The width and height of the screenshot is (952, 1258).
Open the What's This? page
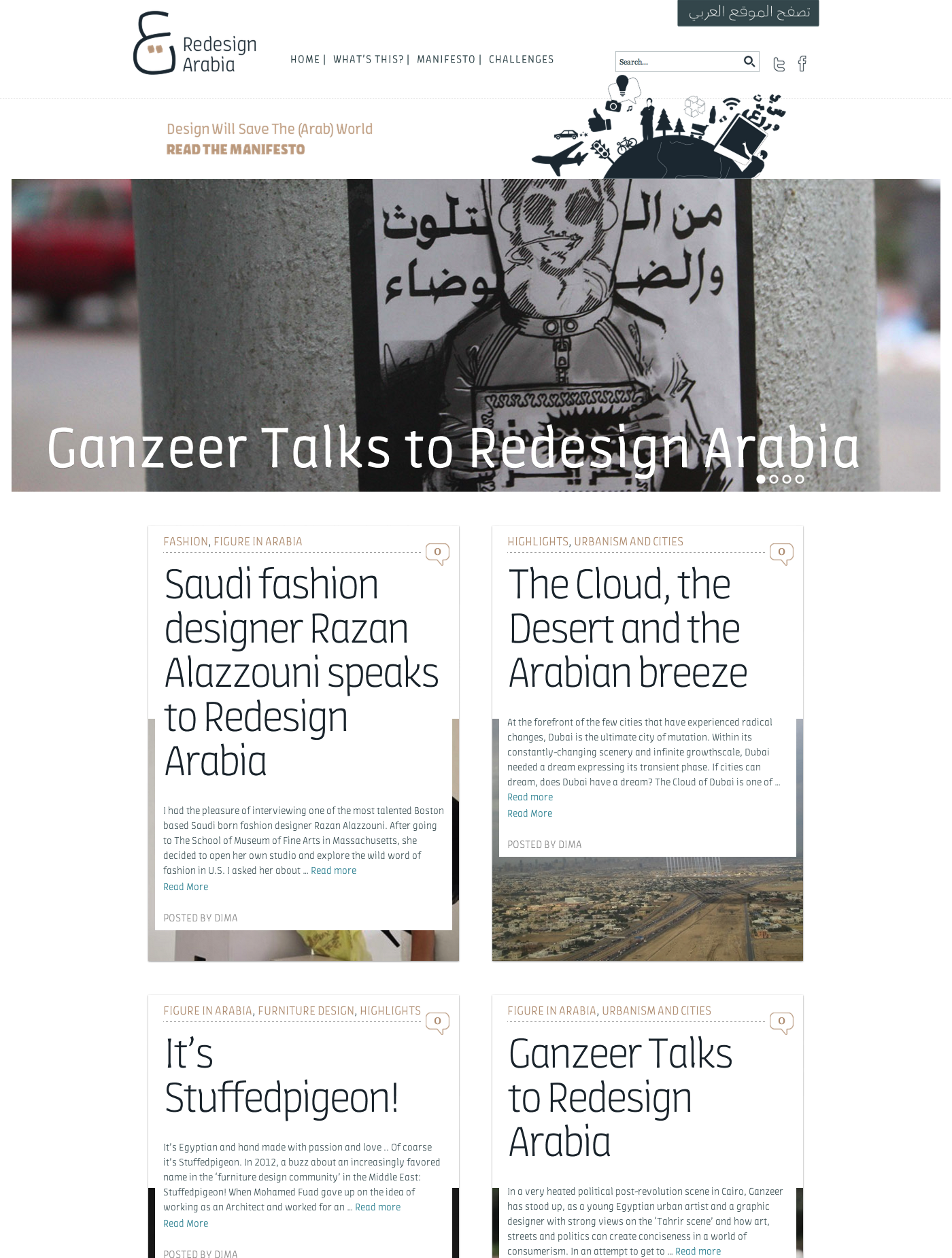368,59
